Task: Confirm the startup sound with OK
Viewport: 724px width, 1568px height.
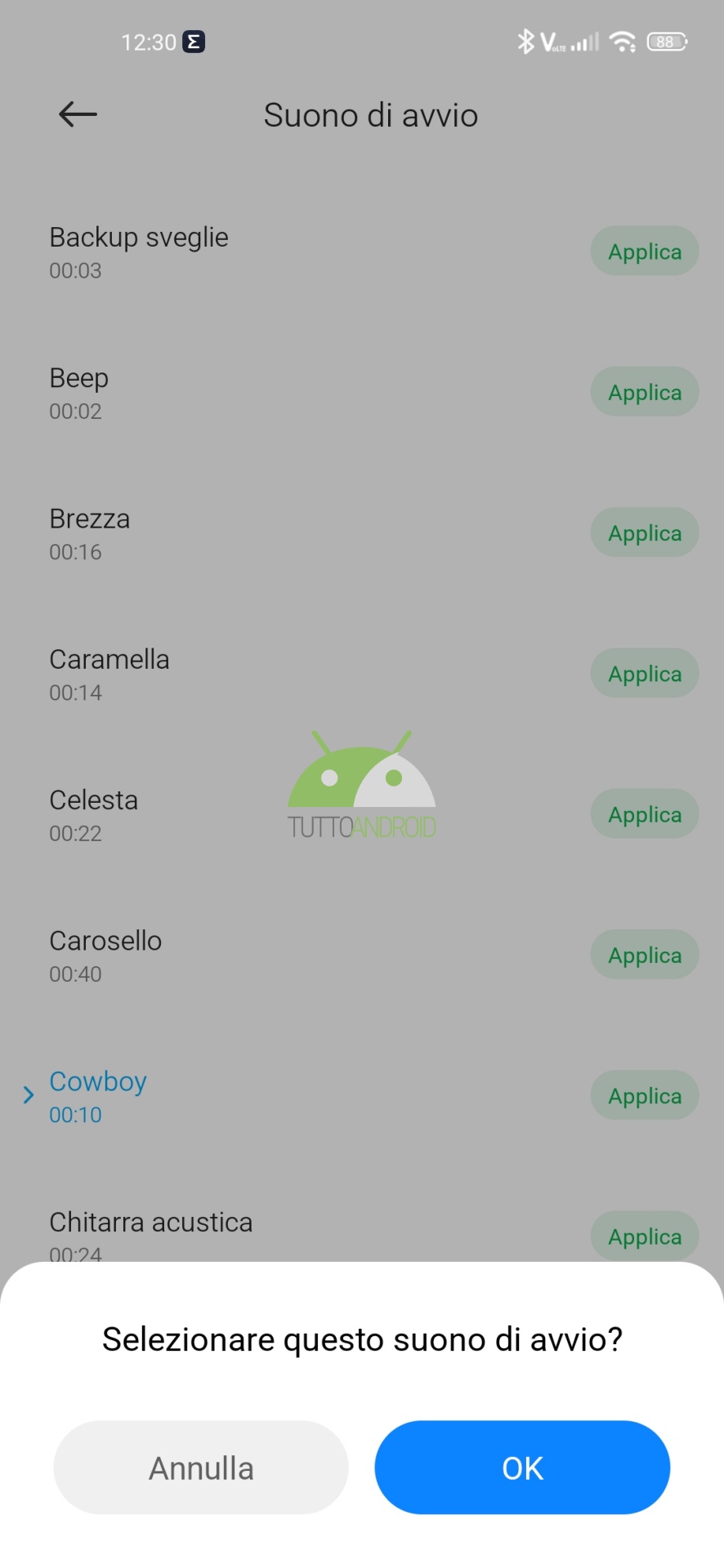Action: coord(522,1468)
